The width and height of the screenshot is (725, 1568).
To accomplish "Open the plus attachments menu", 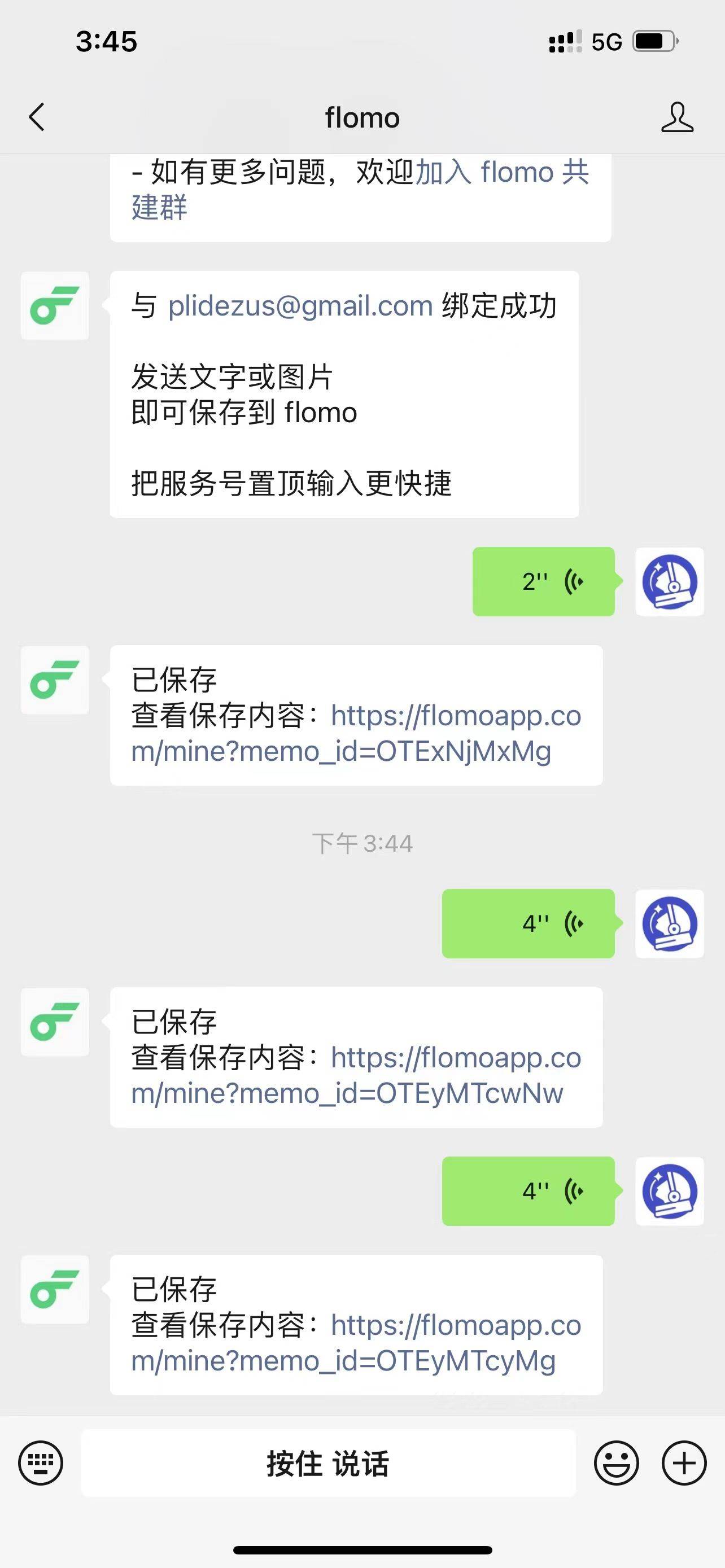I will pyautogui.click(x=684, y=1462).
